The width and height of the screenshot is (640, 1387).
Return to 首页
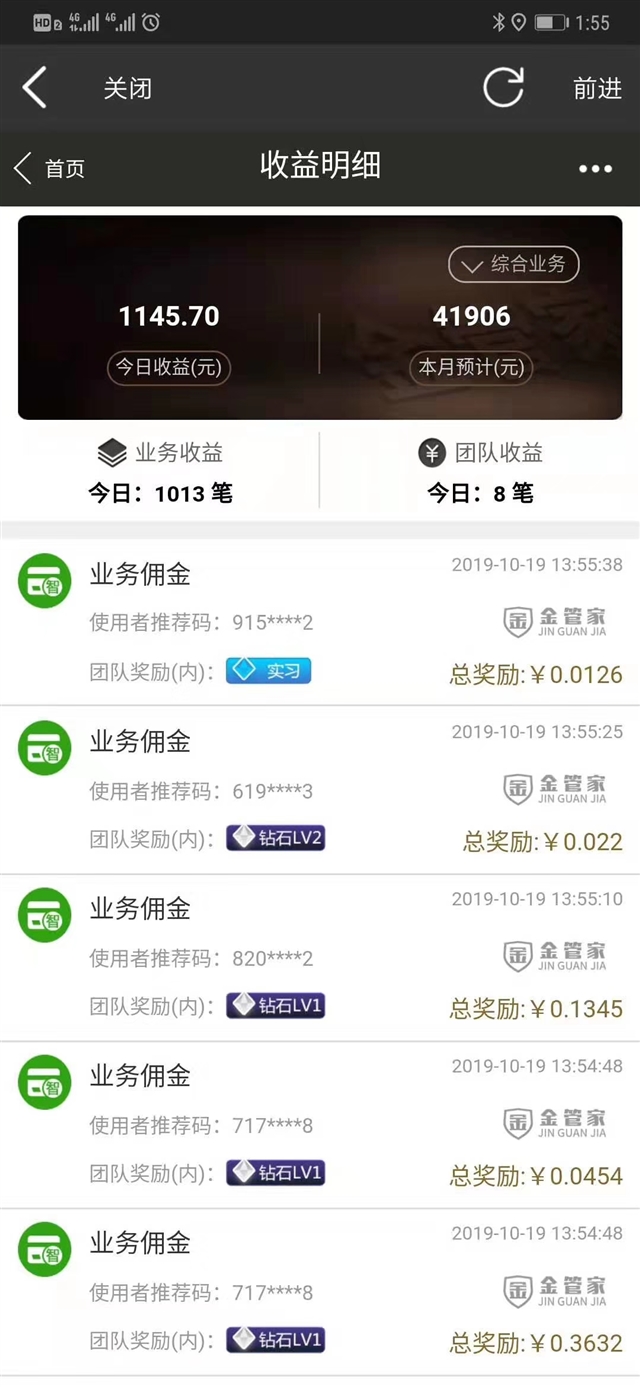coord(50,168)
